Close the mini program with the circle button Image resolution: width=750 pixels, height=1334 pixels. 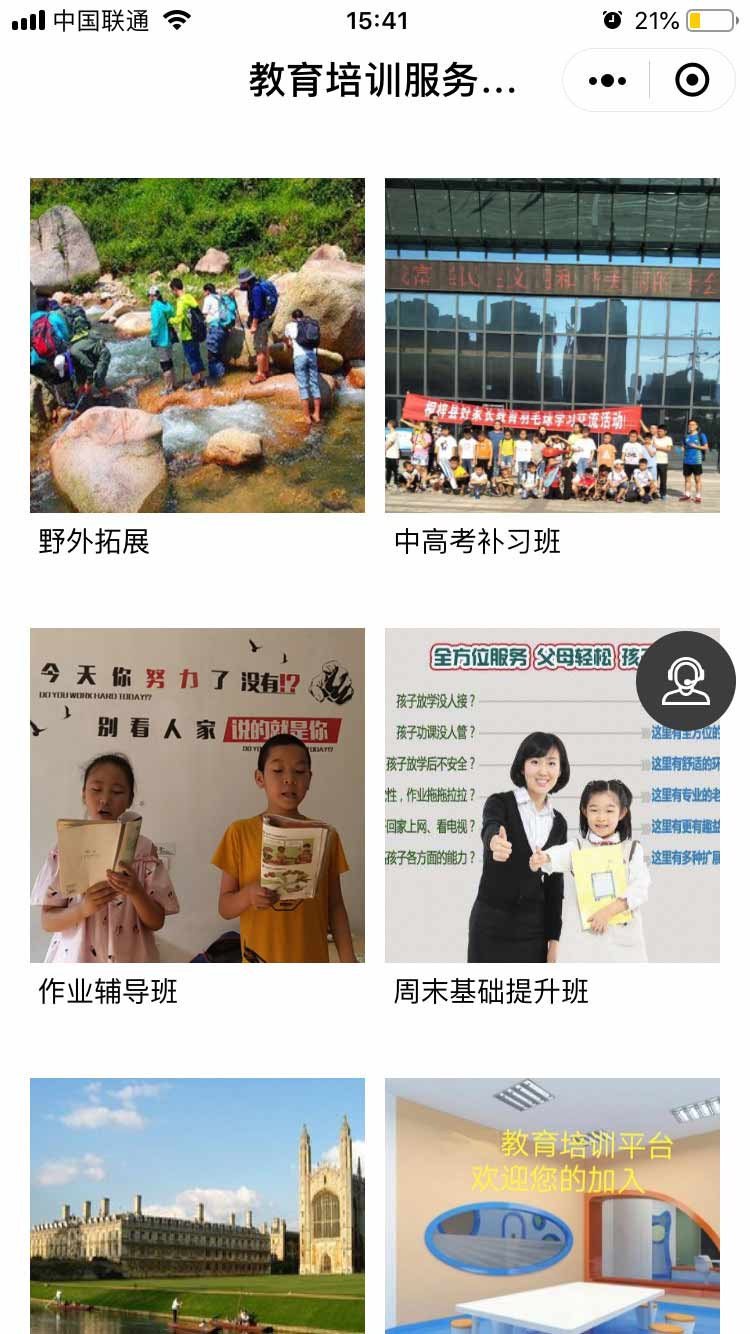click(692, 81)
